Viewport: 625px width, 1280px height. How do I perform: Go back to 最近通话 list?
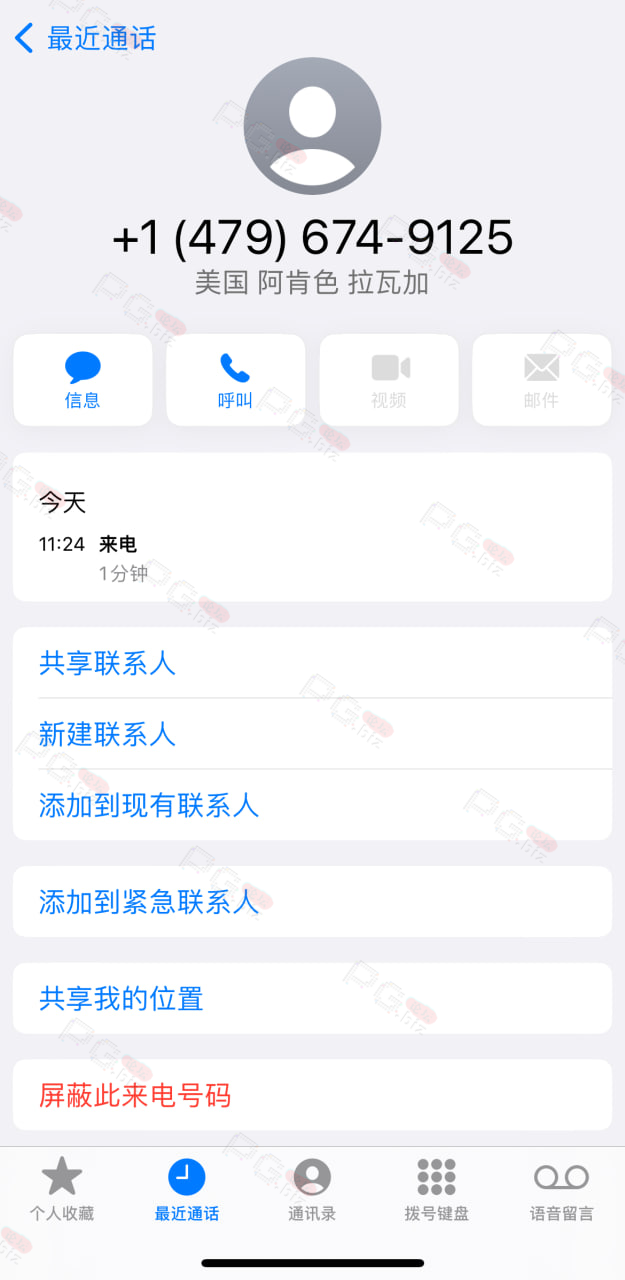[85, 39]
